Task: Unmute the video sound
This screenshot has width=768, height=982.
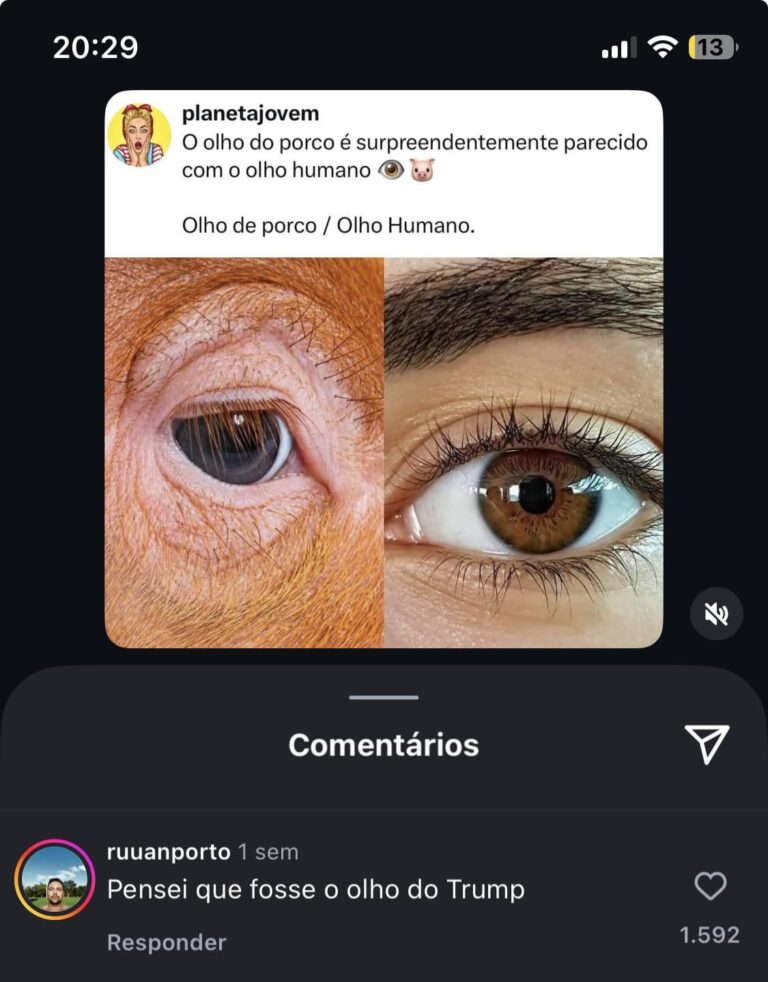Action: point(716,613)
